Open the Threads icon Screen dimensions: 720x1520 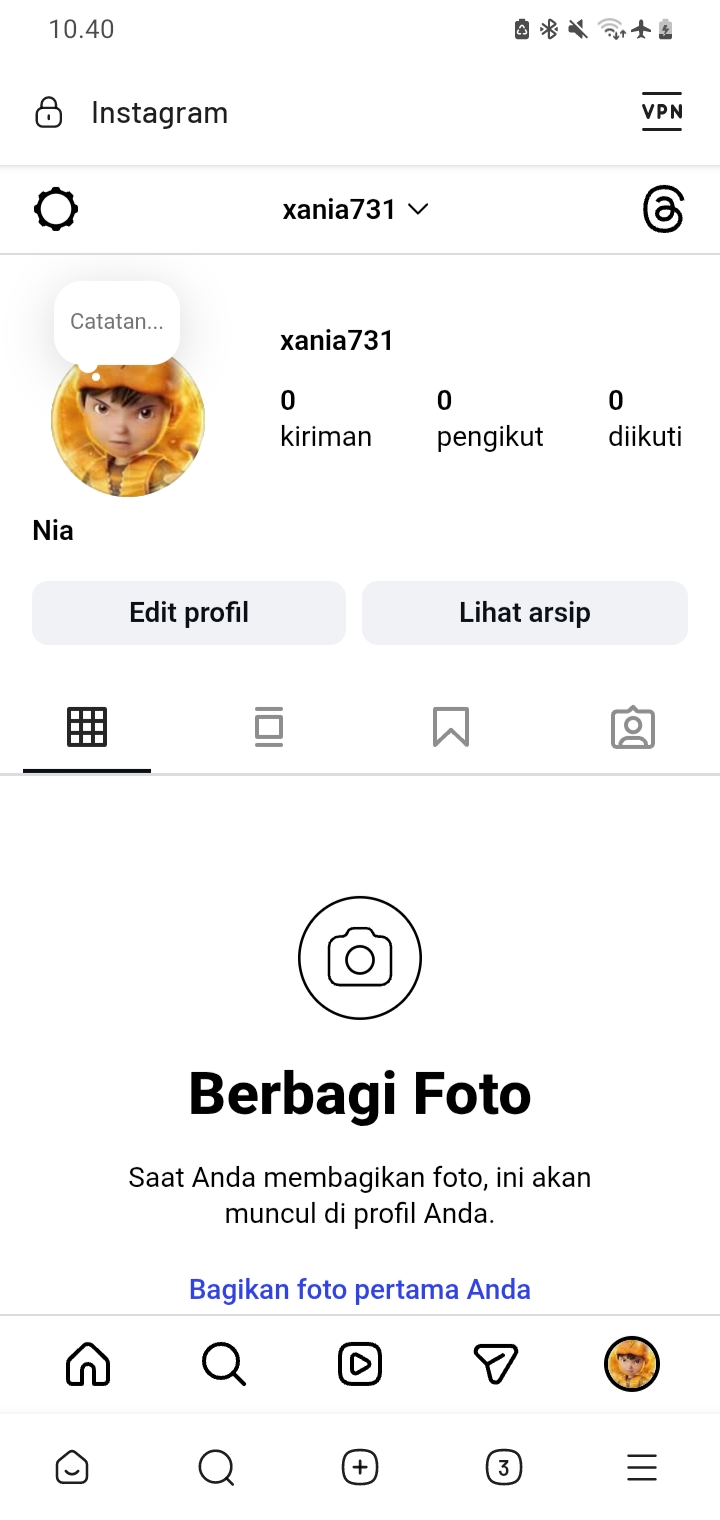[663, 210]
